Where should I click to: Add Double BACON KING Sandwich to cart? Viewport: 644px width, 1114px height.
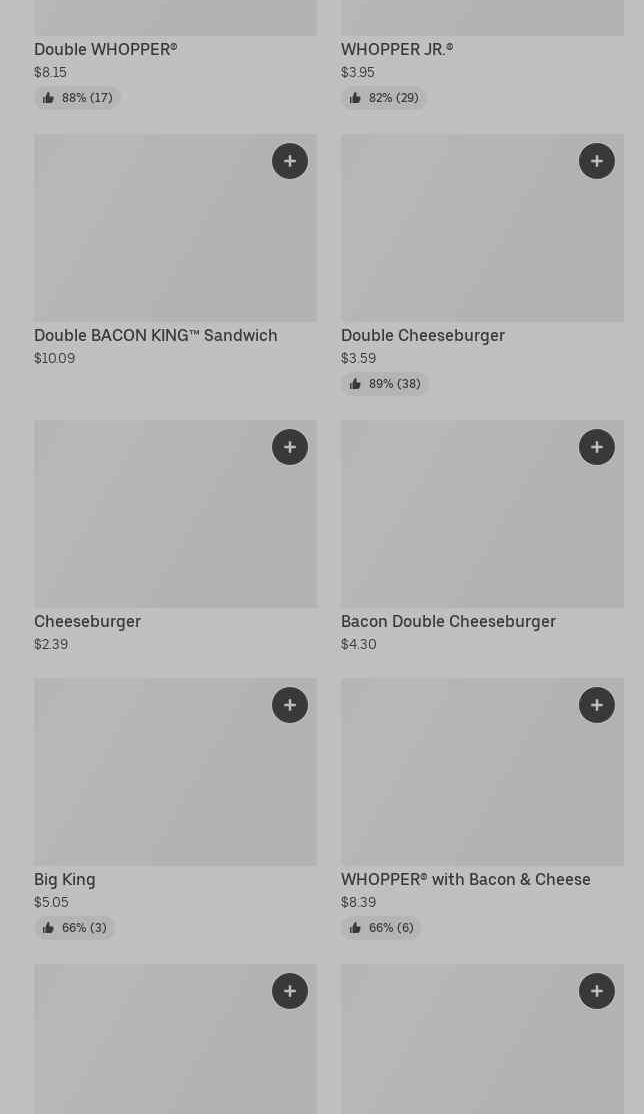[x=290, y=161]
